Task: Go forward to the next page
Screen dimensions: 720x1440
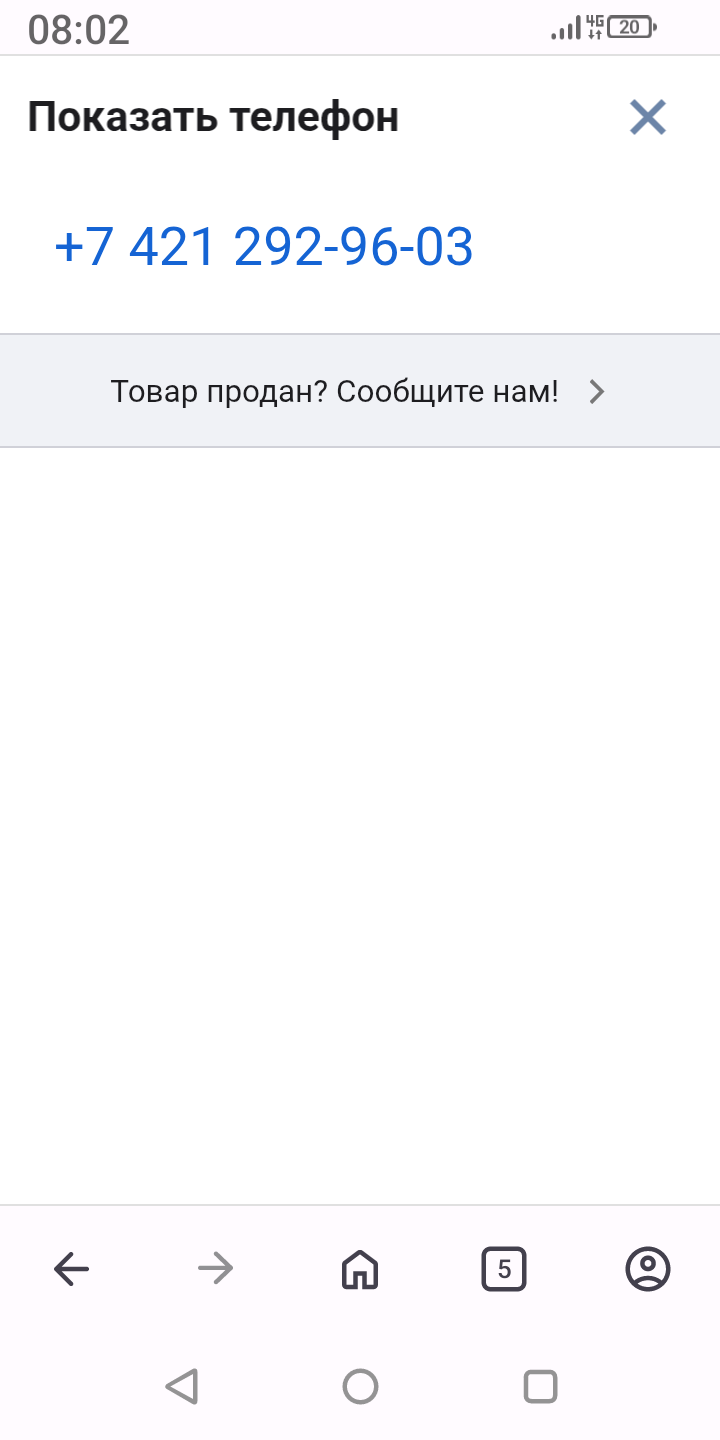Action: pyautogui.click(x=215, y=1270)
